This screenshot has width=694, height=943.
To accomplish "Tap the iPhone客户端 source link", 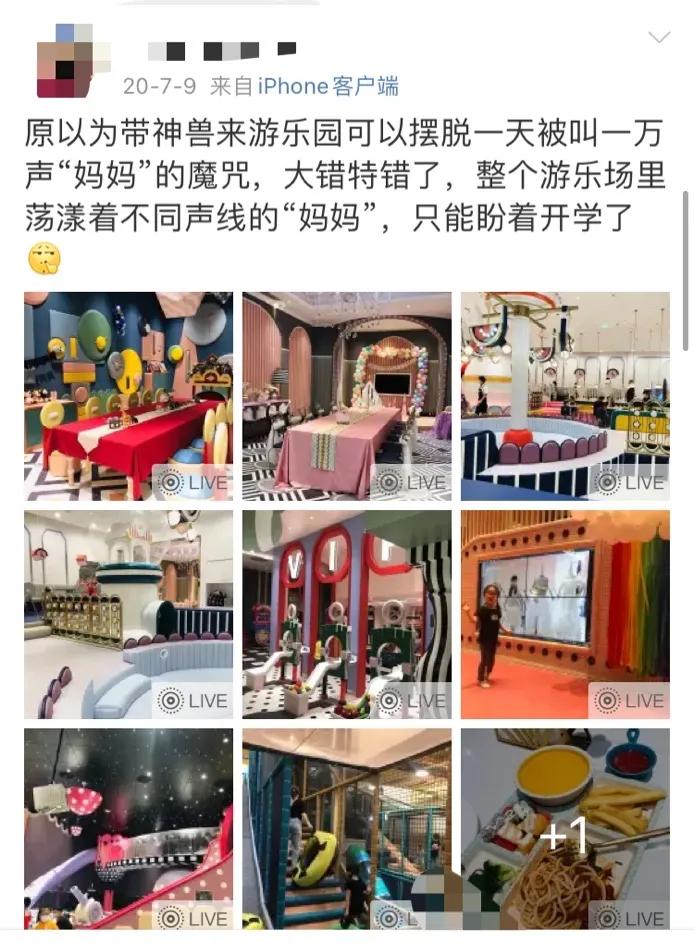I will pyautogui.click(x=328, y=86).
